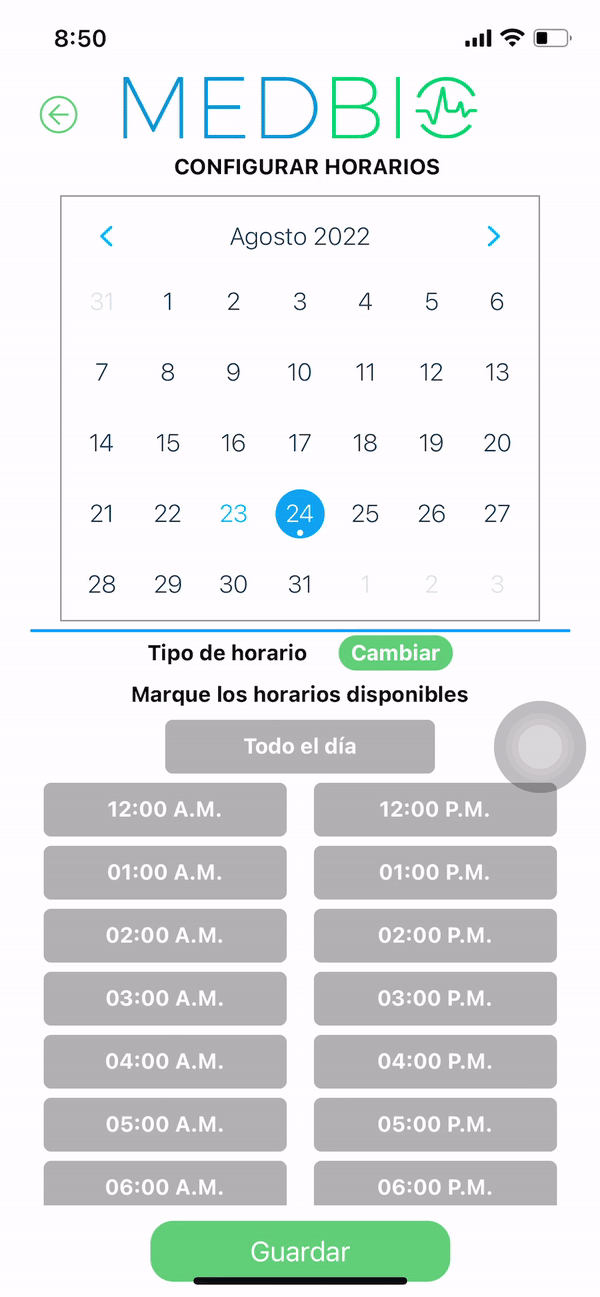Mark 04:00 P.M. as available

tap(435, 1062)
